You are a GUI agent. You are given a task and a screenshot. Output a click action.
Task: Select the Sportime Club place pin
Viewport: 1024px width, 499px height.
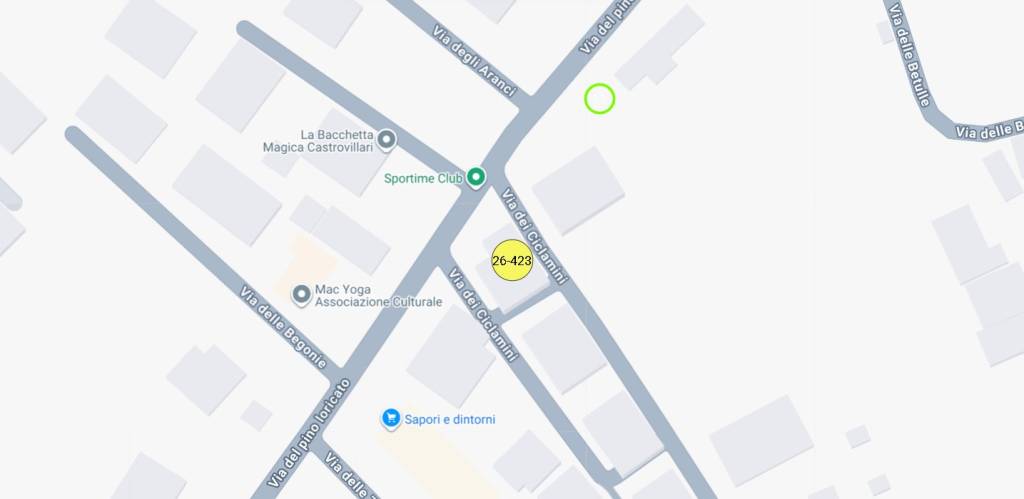tap(476, 178)
